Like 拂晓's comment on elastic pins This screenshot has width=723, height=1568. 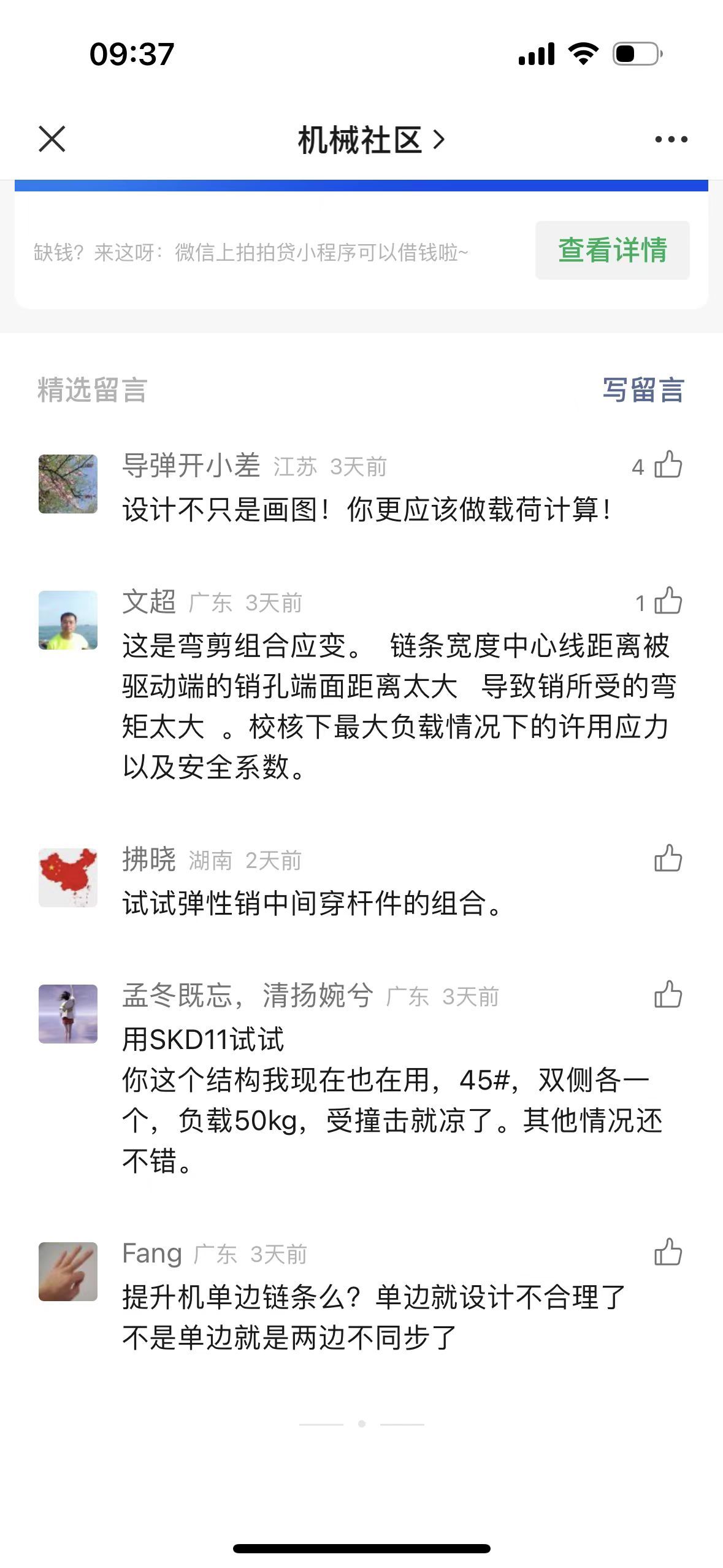tap(668, 859)
